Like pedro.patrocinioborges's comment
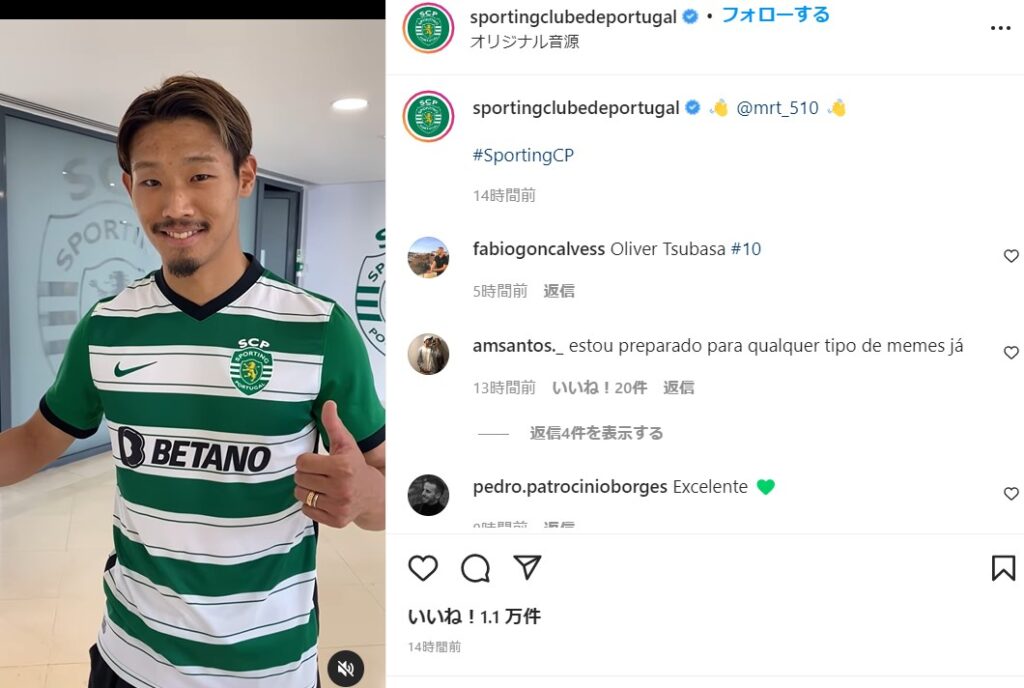Image resolution: width=1024 pixels, height=688 pixels. point(1011,494)
